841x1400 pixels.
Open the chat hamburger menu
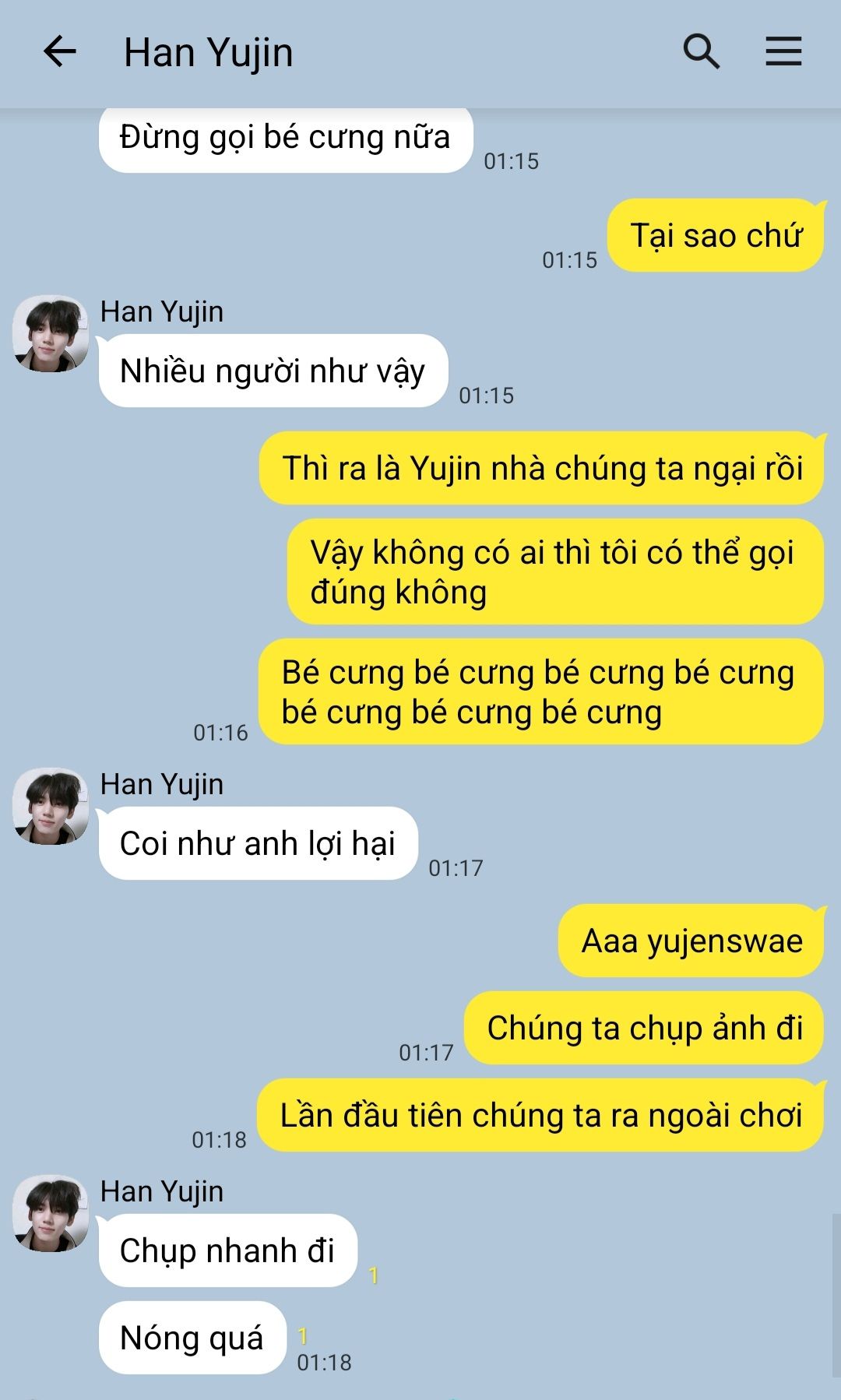click(783, 52)
